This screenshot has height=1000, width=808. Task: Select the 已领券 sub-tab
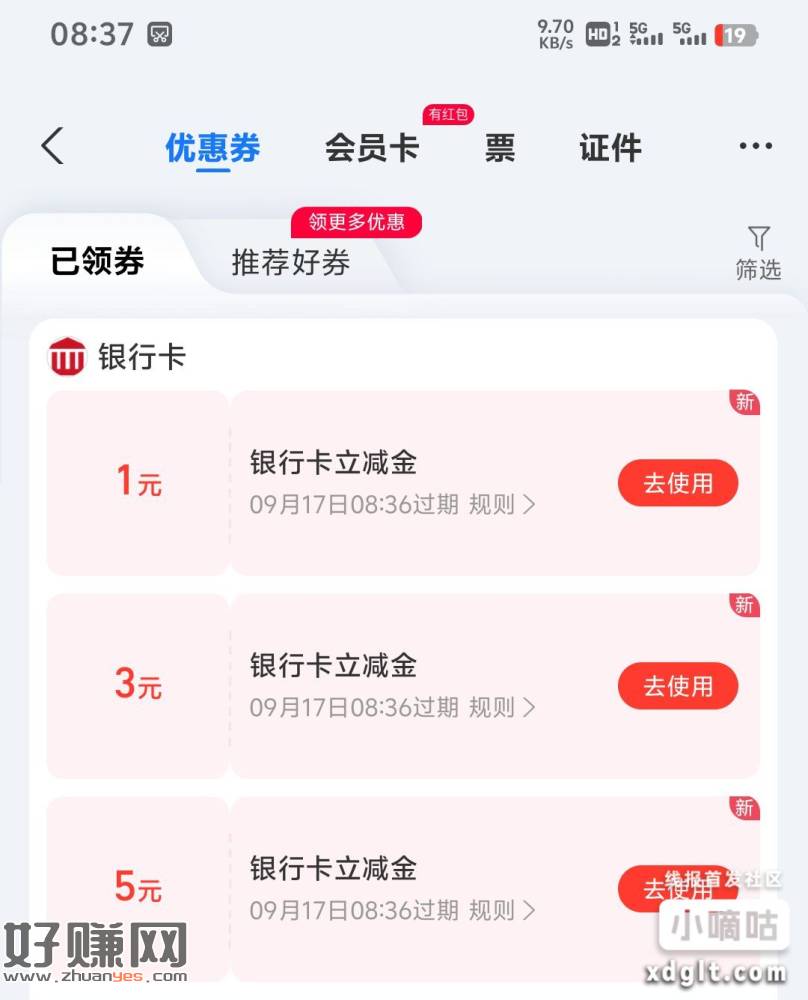[98, 261]
